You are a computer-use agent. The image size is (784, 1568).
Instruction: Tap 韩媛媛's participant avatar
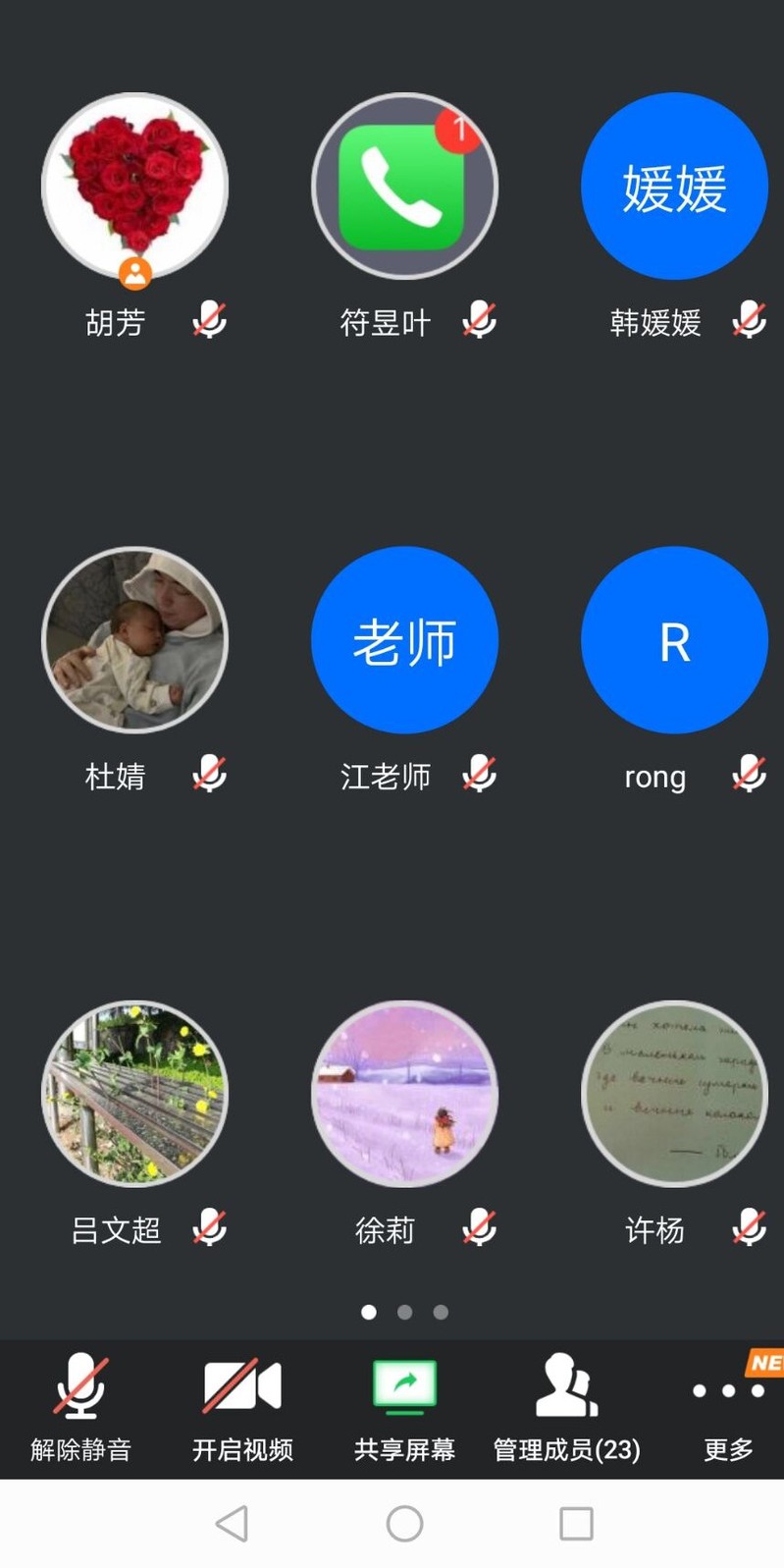pyautogui.click(x=674, y=187)
